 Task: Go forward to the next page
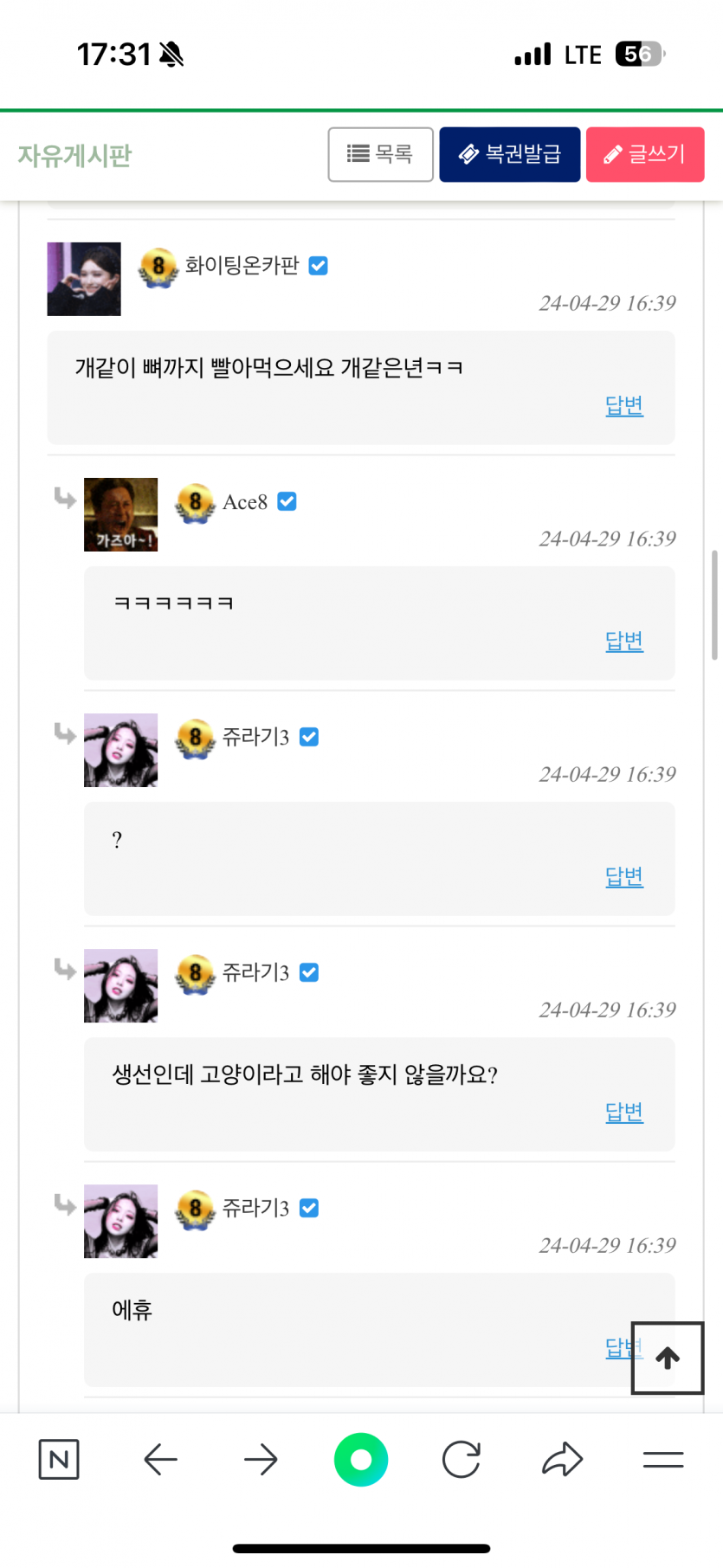(x=261, y=1460)
